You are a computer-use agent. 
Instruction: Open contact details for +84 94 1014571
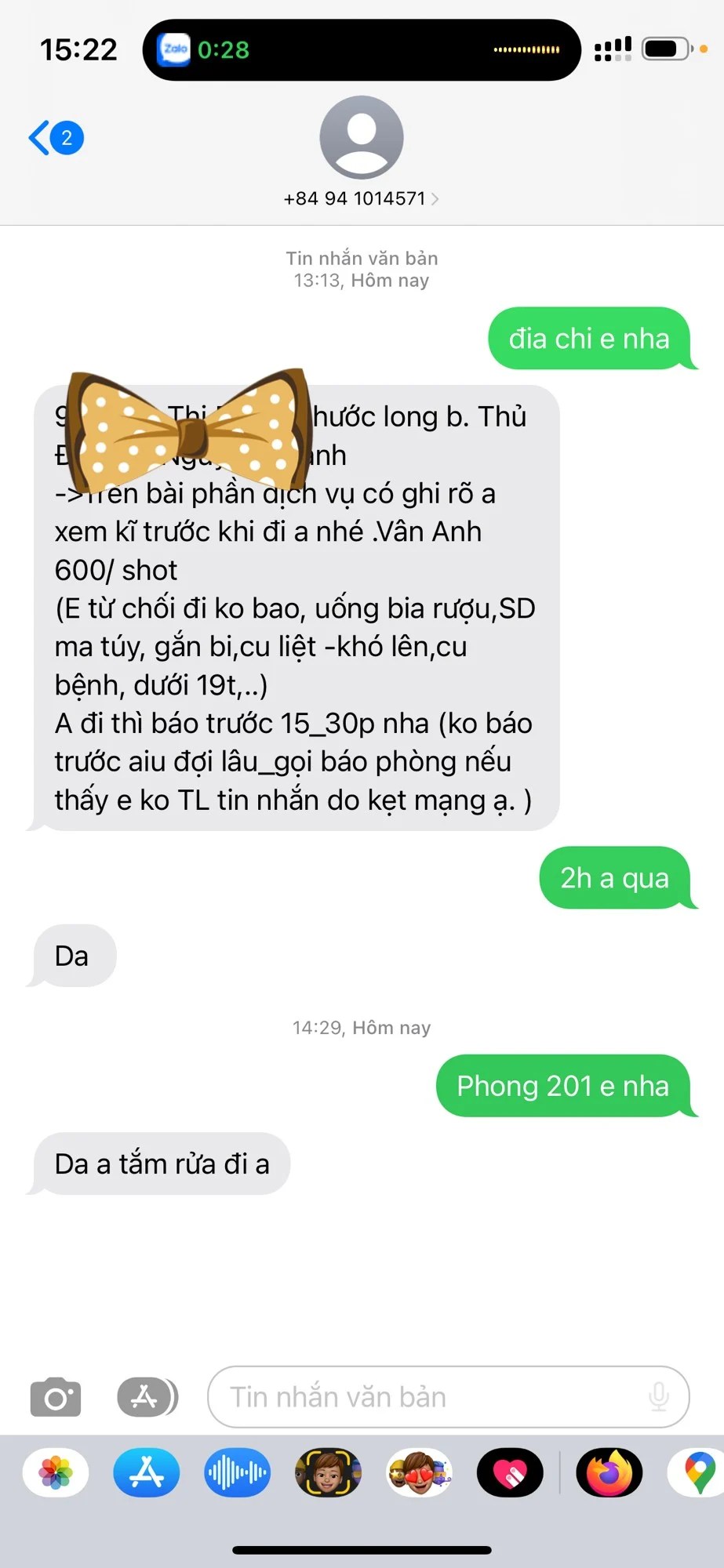coord(361,198)
